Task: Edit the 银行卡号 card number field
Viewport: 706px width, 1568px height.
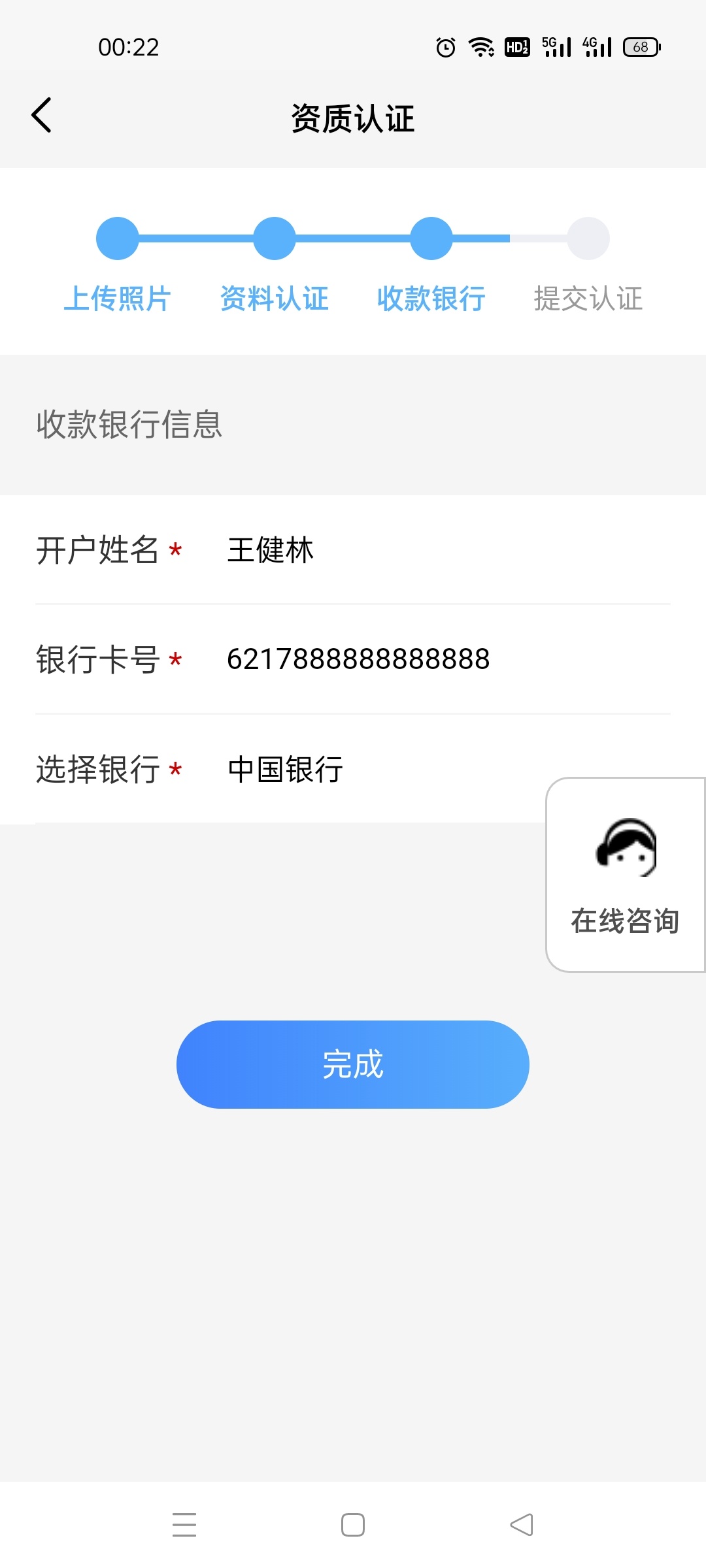Action: pos(448,659)
